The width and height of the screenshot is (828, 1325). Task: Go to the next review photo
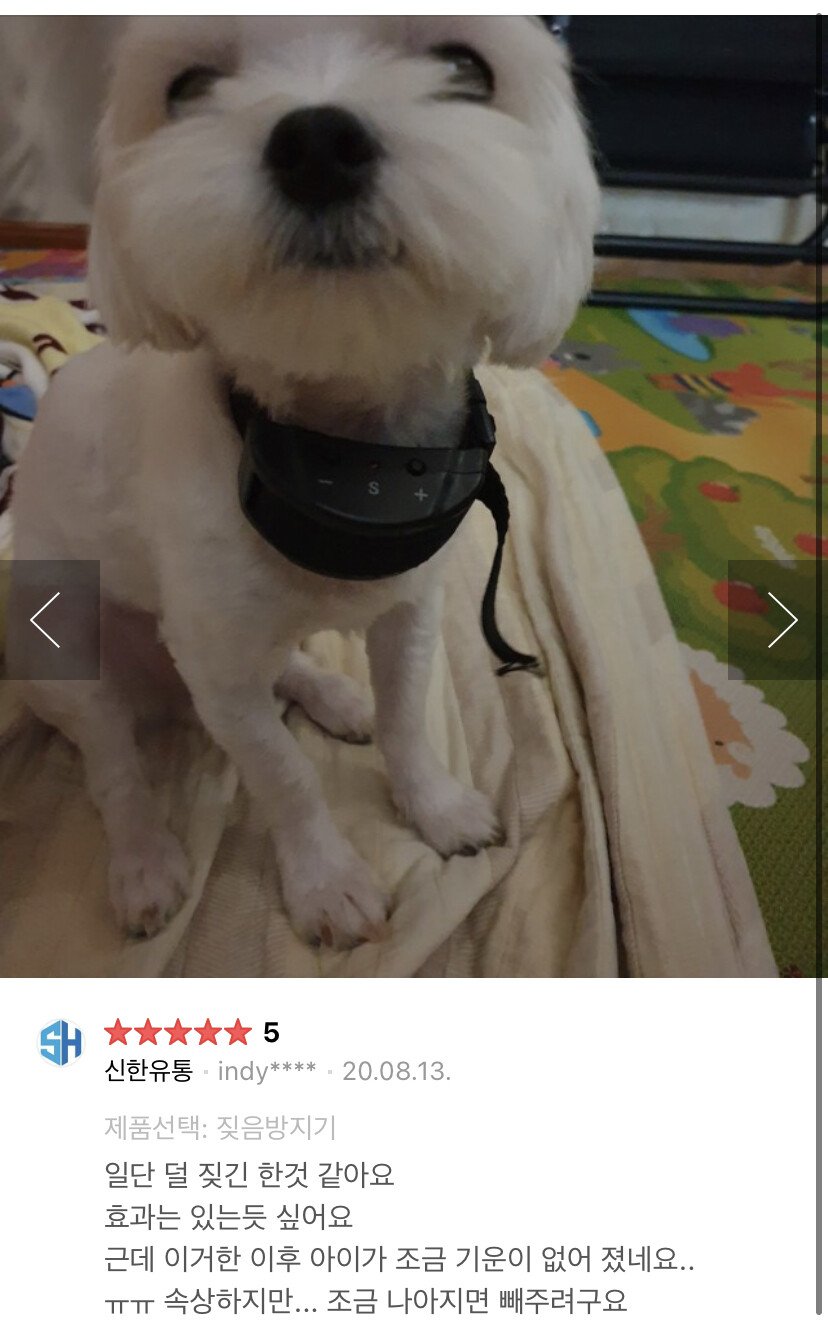[x=780, y=620]
